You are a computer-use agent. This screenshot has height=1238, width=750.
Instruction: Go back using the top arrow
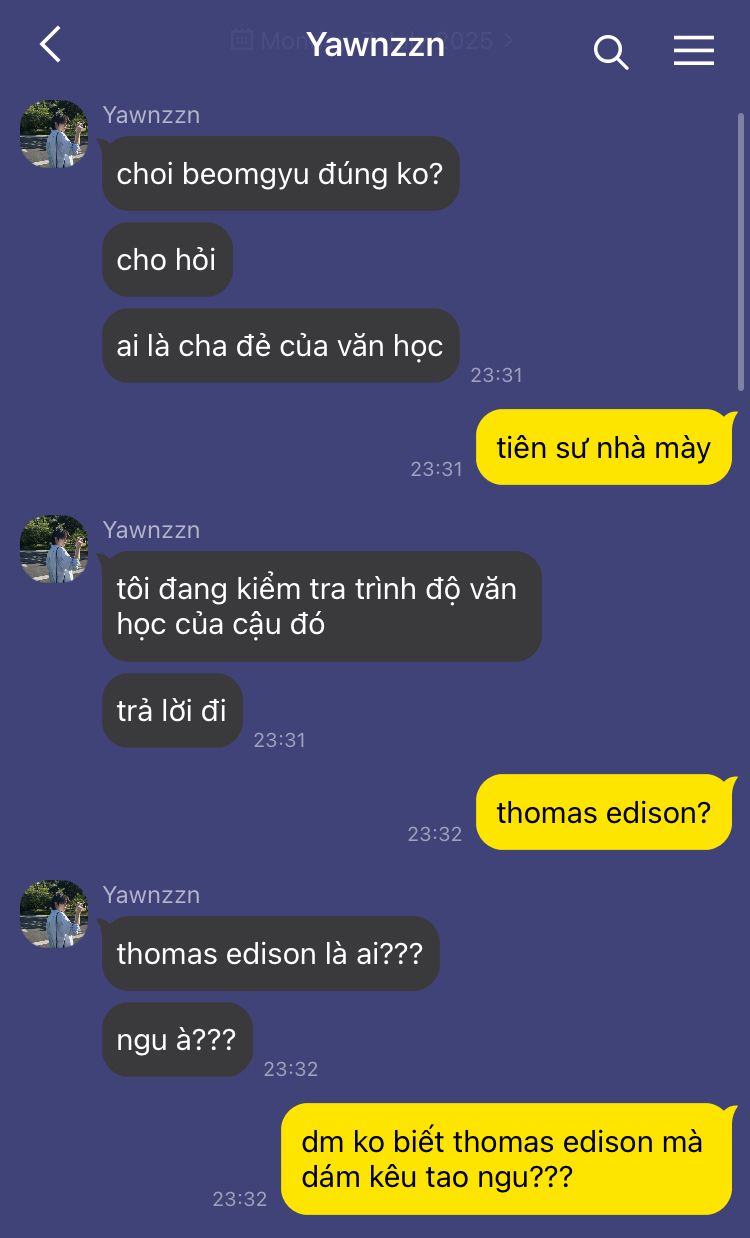click(50, 45)
